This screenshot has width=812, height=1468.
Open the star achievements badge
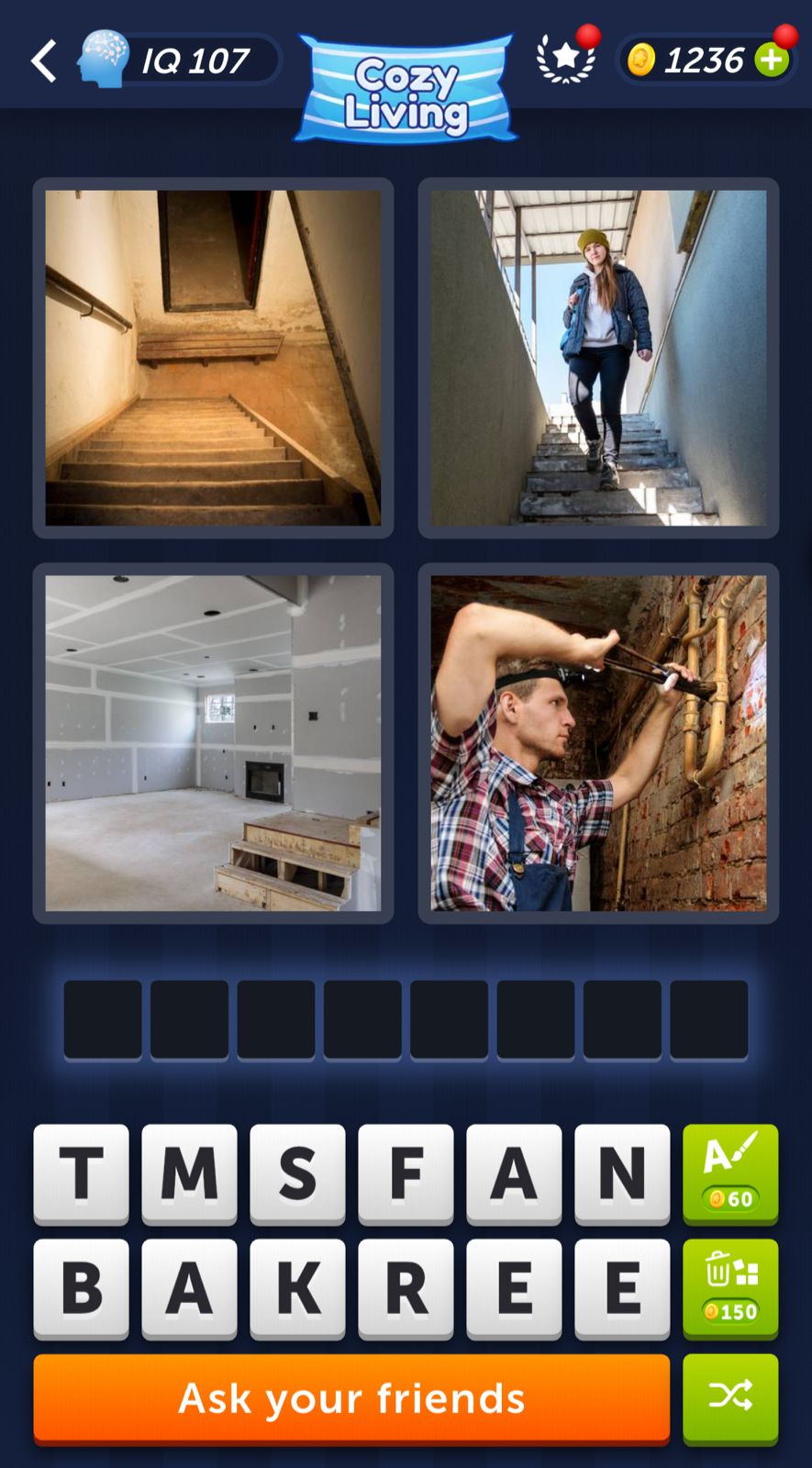pos(566,58)
